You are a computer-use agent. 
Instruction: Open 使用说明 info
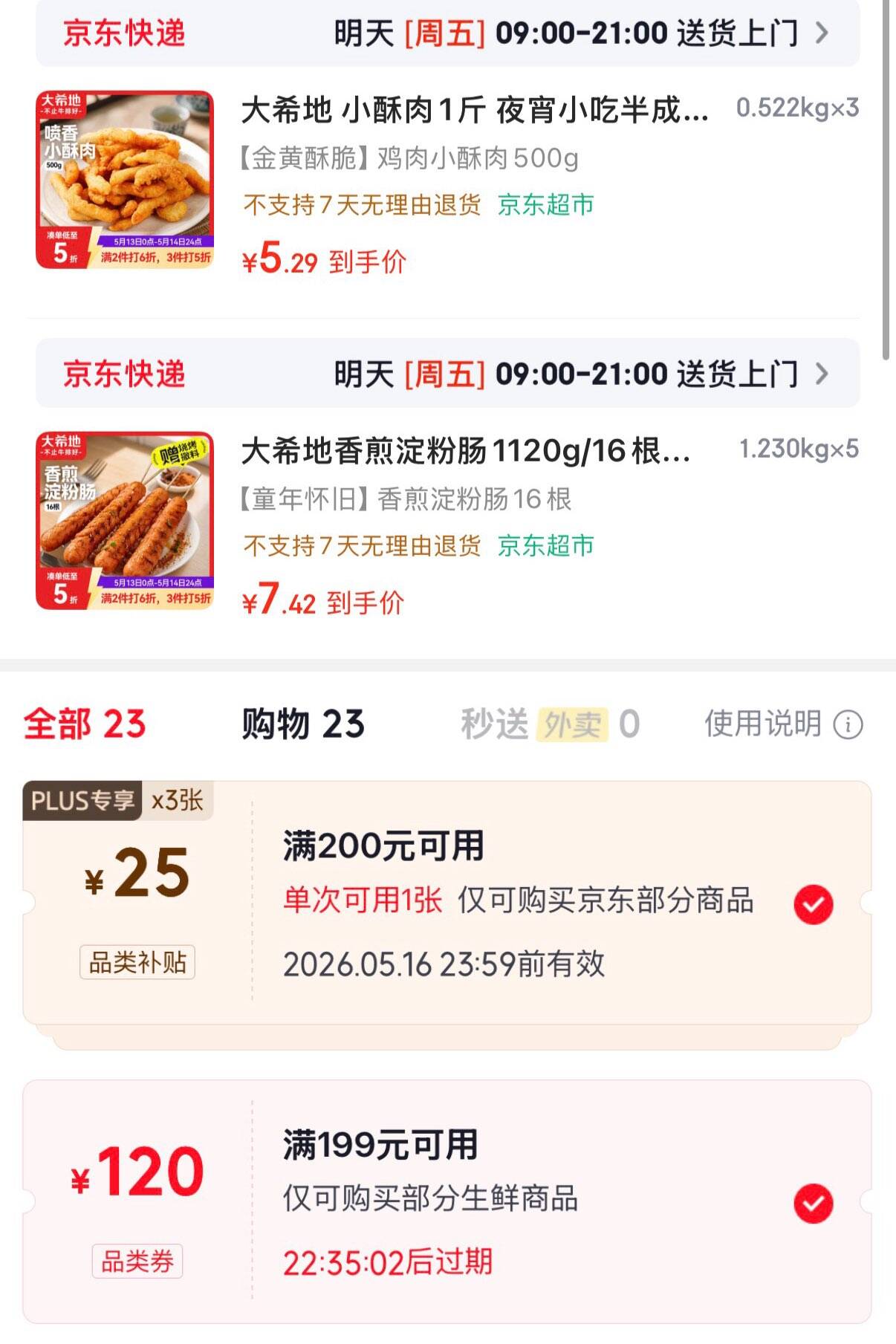pyautogui.click(x=784, y=724)
